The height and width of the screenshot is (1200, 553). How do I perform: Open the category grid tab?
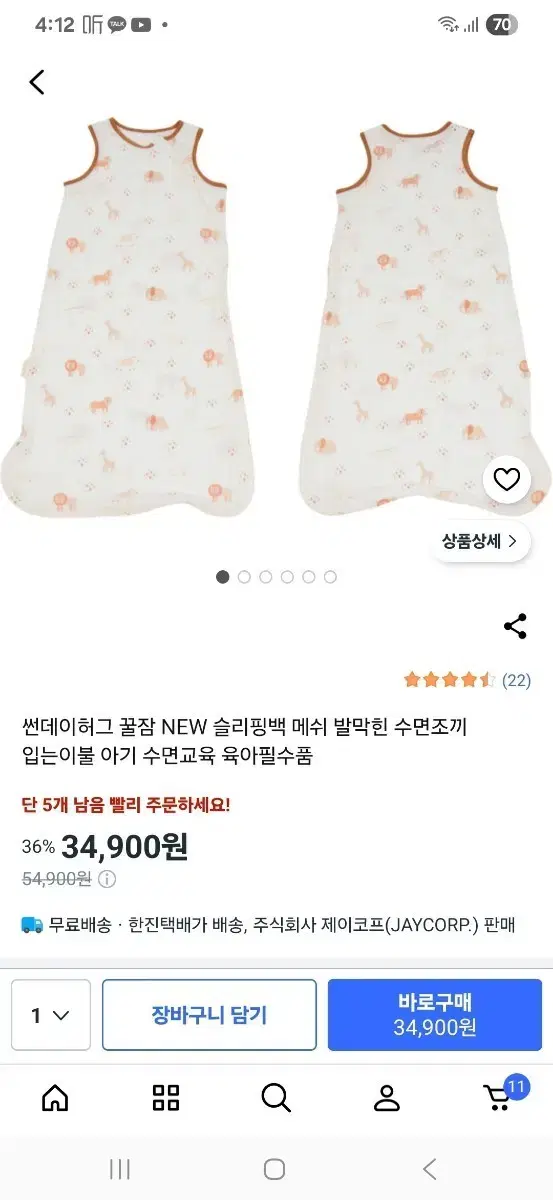[166, 1098]
